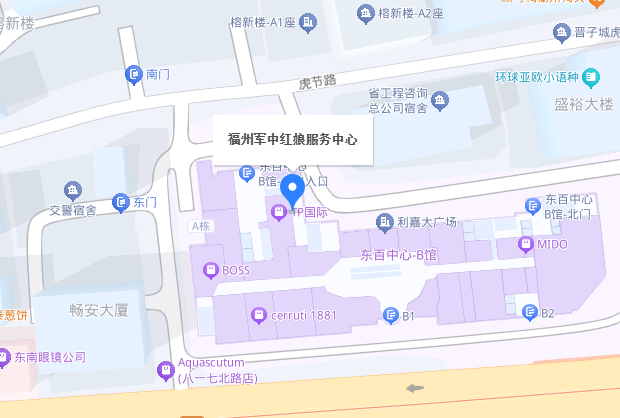The width and height of the screenshot is (620, 418).
Task: Select the 南门 gate marker
Action: point(134,74)
